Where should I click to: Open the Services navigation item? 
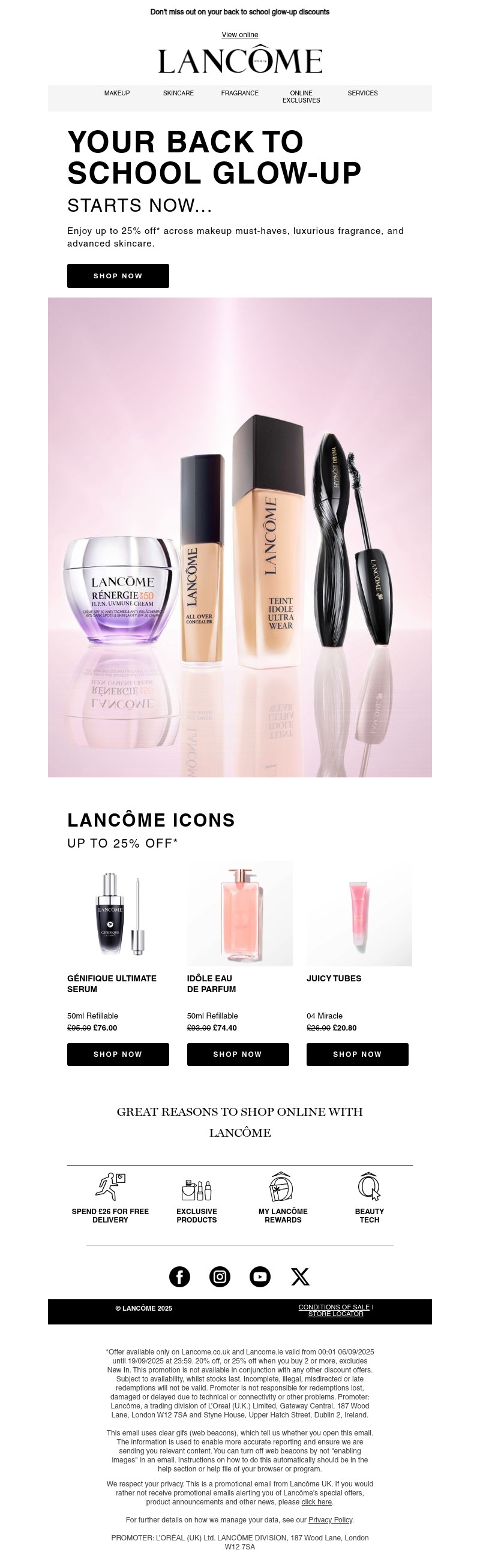pyautogui.click(x=362, y=93)
